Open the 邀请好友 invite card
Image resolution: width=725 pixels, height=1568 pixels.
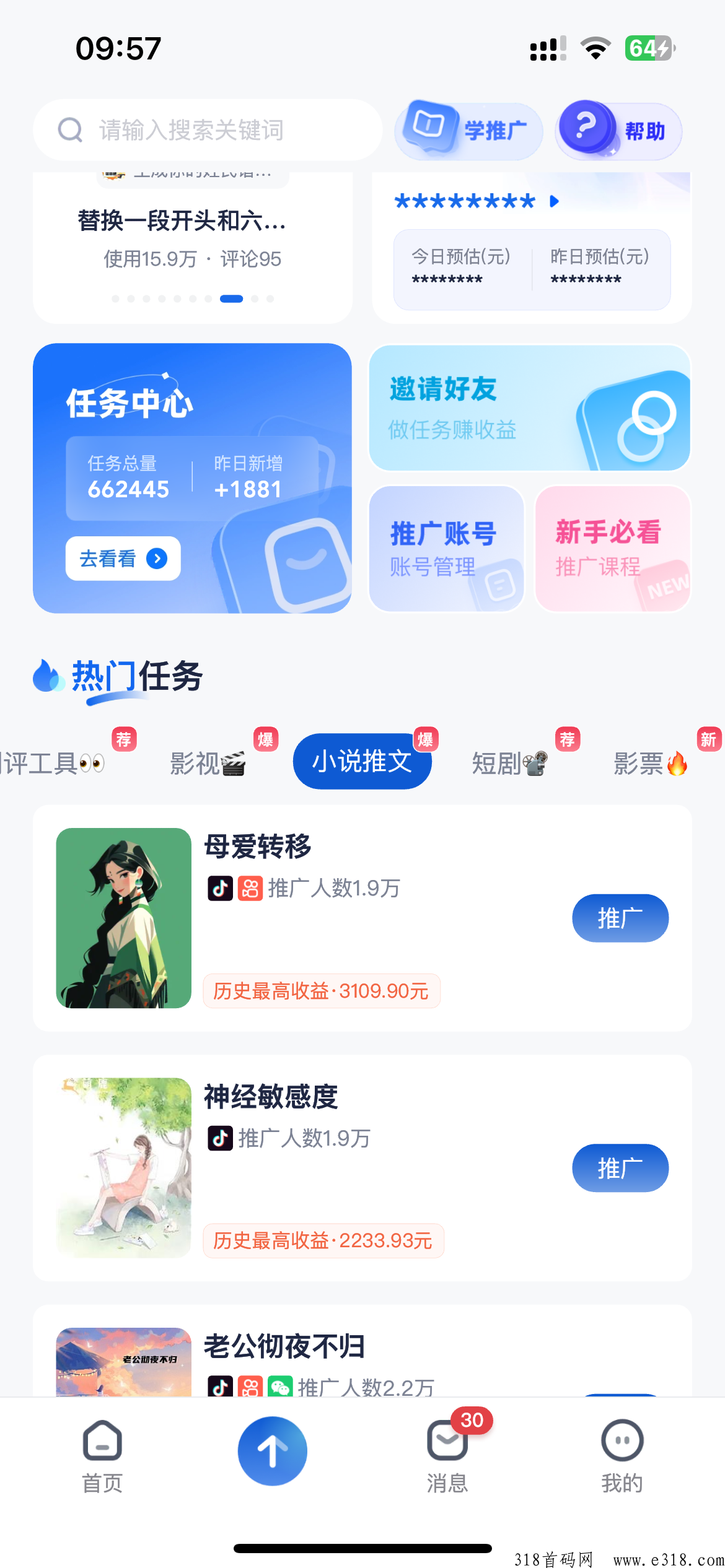529,408
